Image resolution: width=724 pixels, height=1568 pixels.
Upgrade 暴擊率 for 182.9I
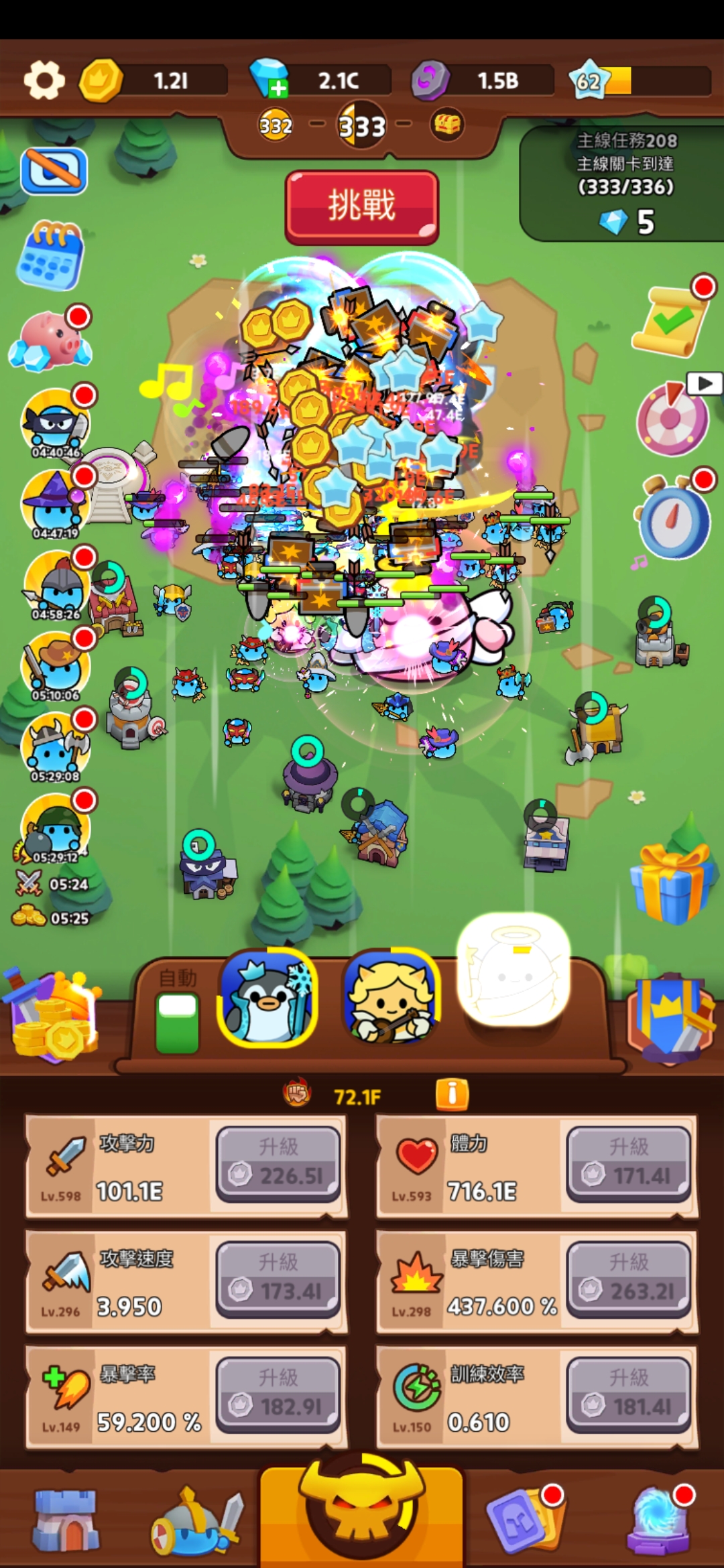[278, 1394]
